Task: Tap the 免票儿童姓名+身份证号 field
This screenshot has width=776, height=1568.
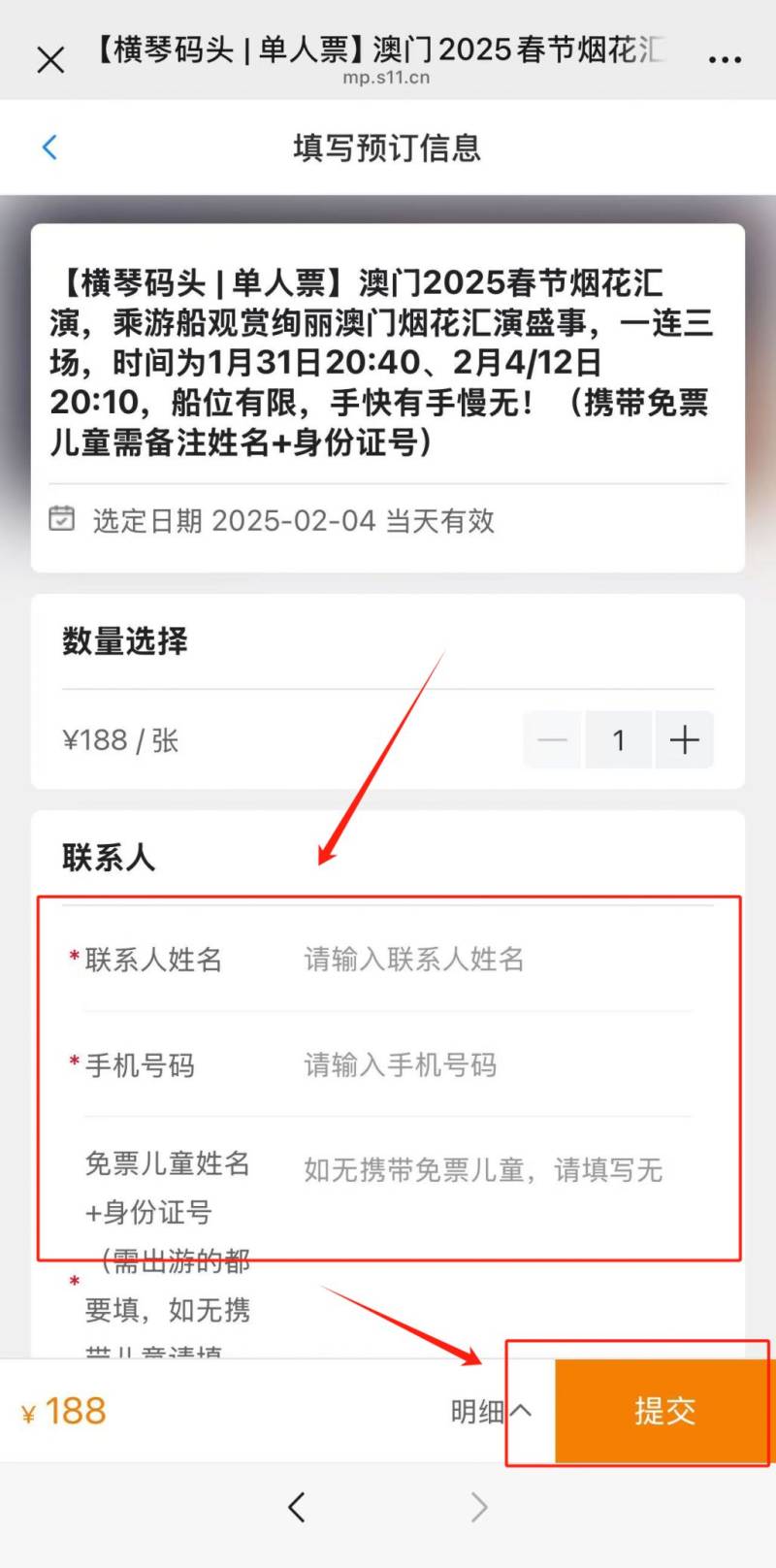Action: [495, 1170]
